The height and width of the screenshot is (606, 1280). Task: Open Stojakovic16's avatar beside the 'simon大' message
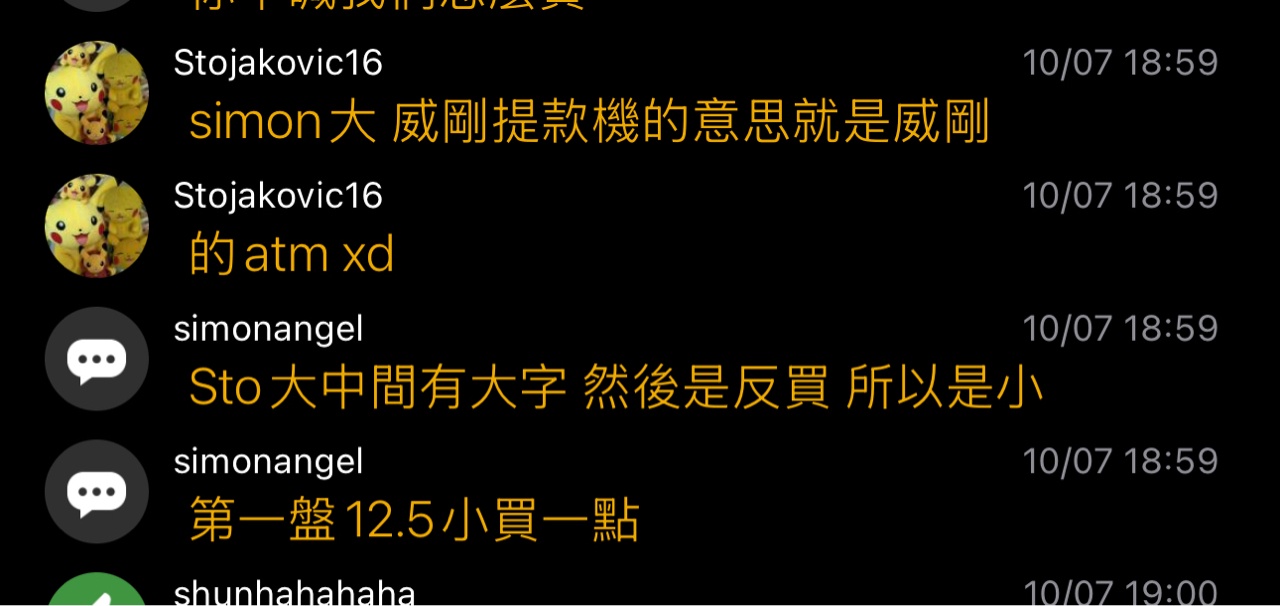[x=97, y=93]
